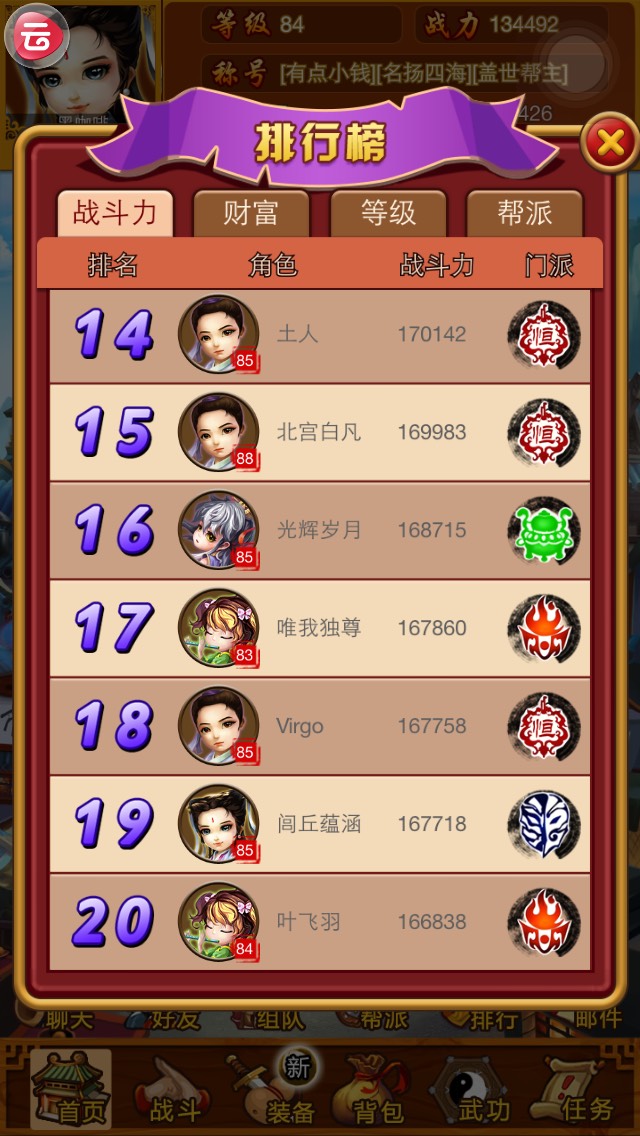Open player 北宫白凡 ranked 15
The height and width of the screenshot is (1136, 640).
320,432
